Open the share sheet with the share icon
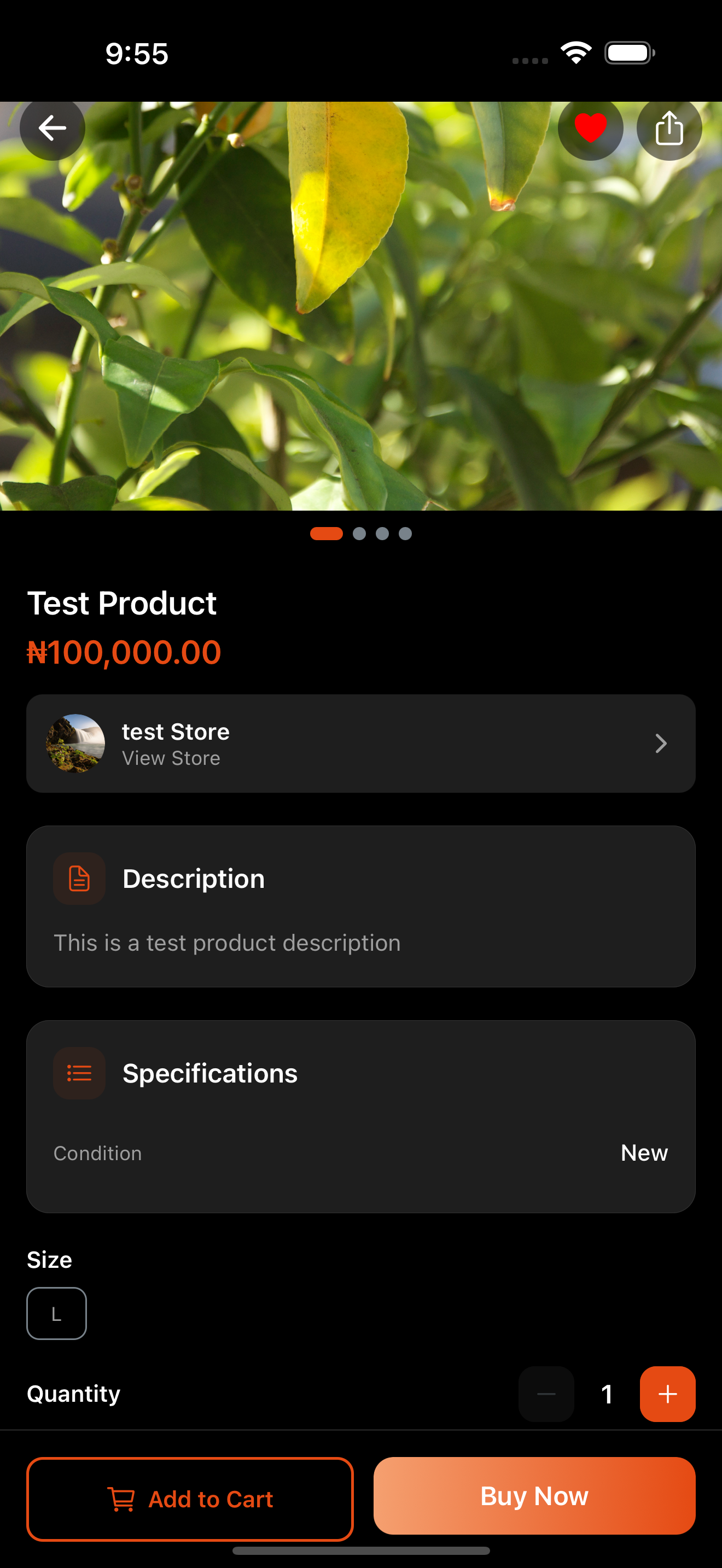The image size is (722, 1568). coord(668,128)
